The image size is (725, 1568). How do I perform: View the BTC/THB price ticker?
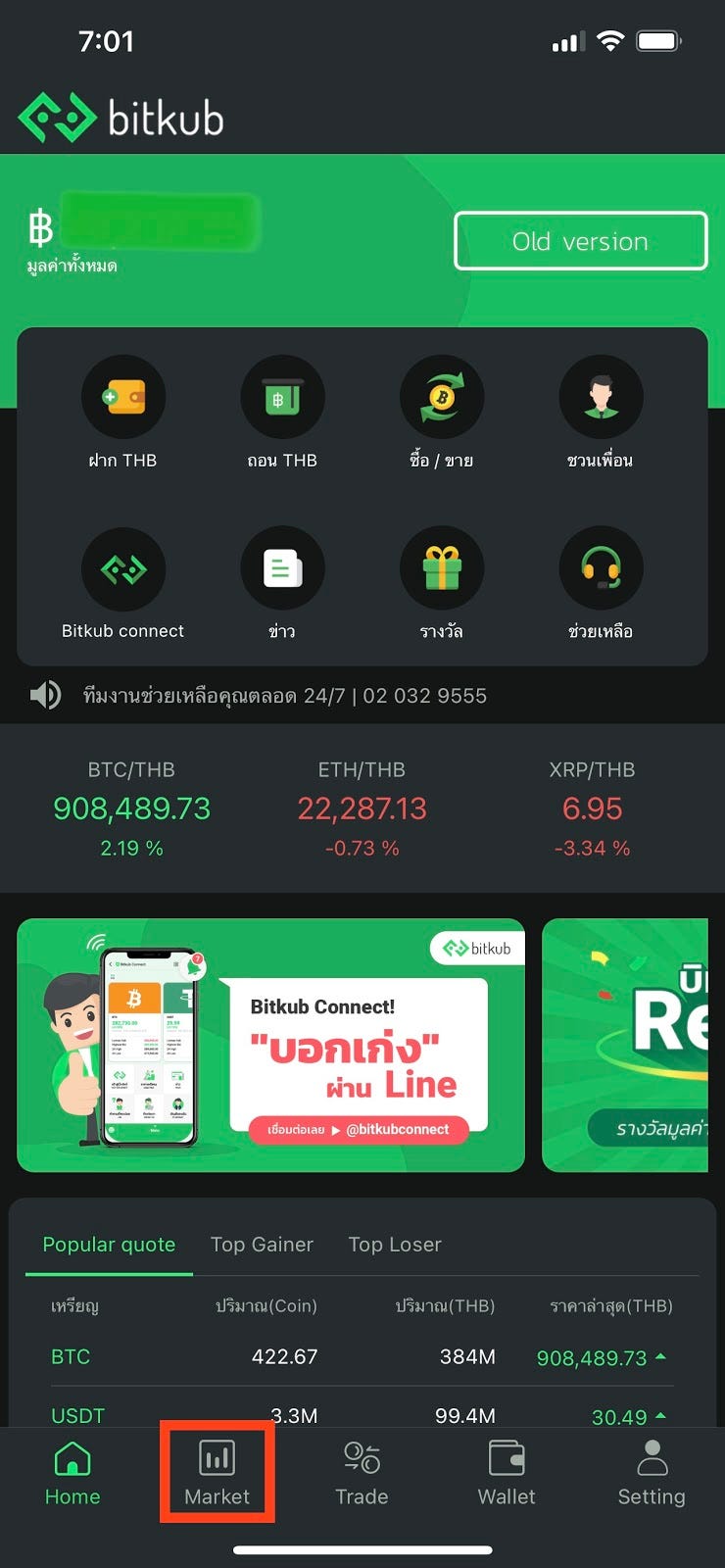(131, 808)
